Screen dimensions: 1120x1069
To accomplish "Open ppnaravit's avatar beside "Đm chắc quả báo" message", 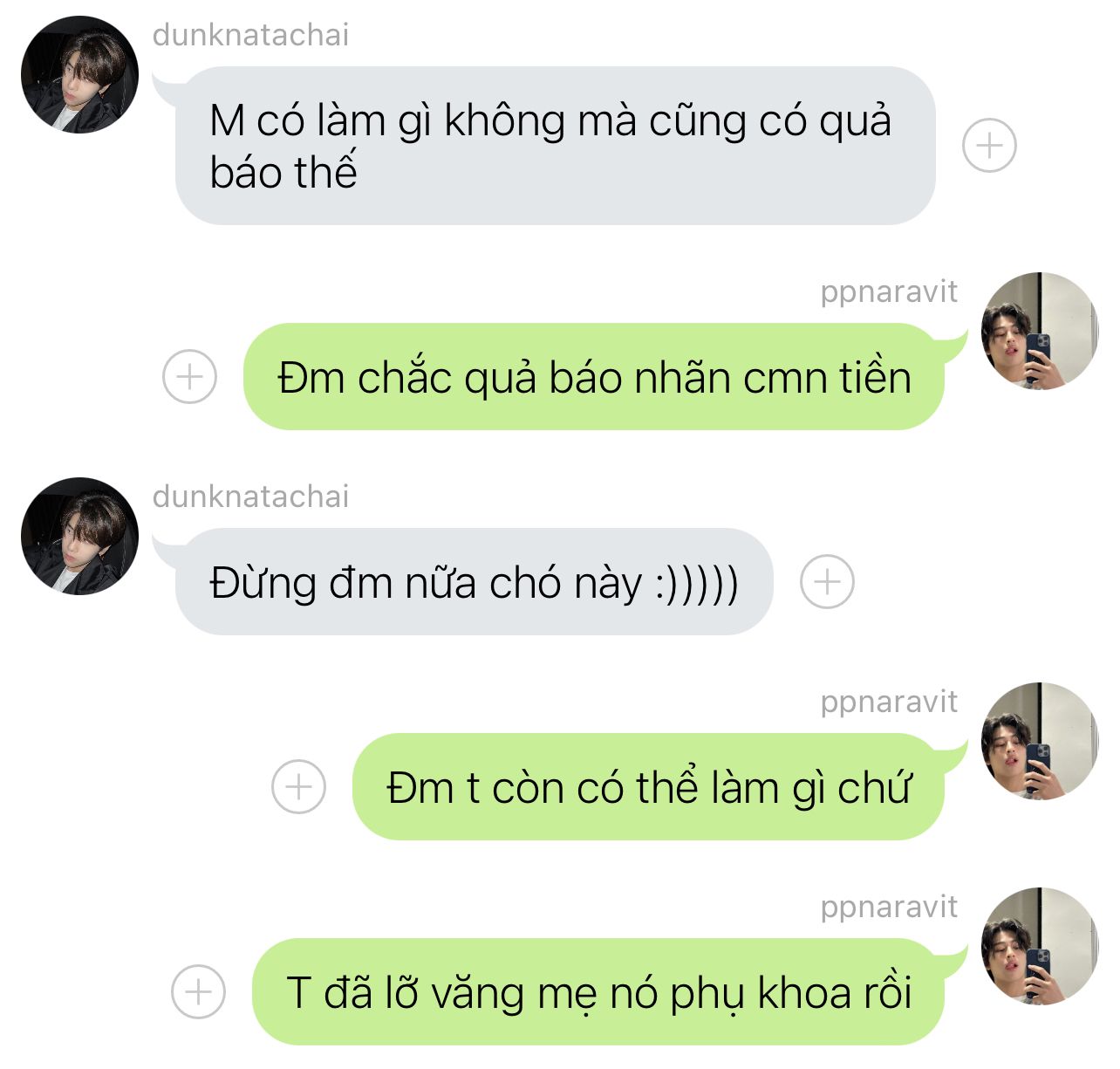I will 1040,331.
